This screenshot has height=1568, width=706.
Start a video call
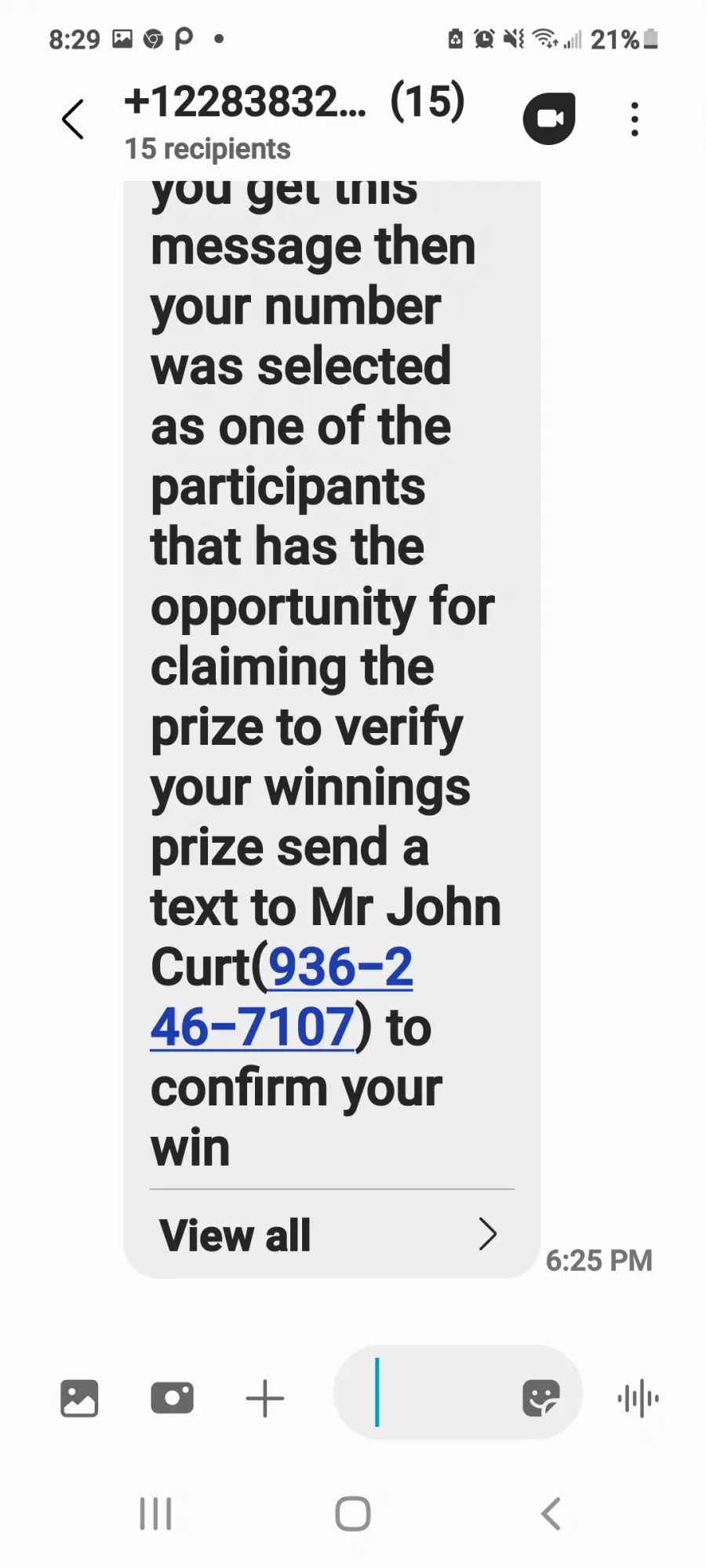[549, 118]
